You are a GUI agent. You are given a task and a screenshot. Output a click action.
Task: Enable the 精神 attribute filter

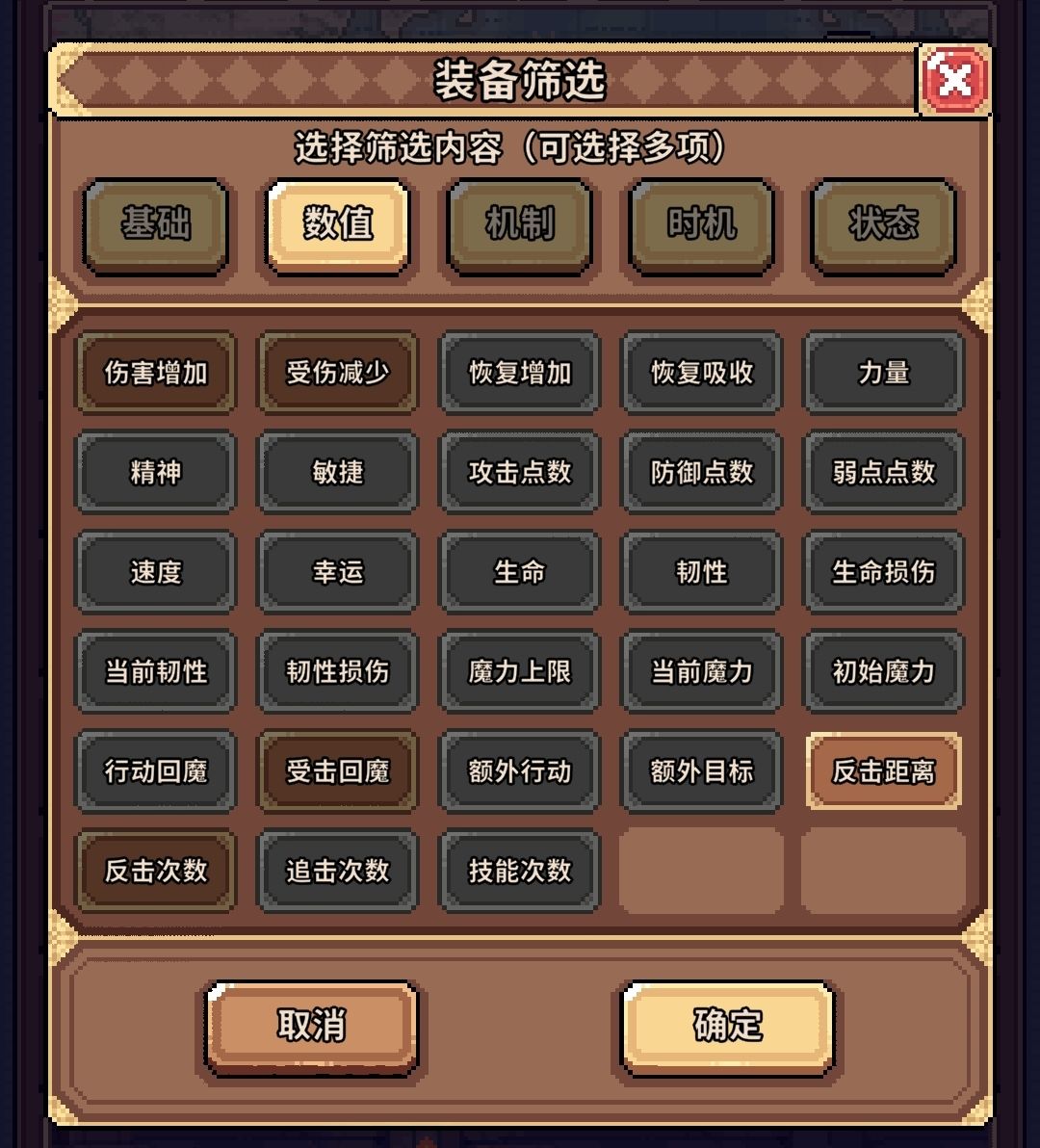click(154, 473)
